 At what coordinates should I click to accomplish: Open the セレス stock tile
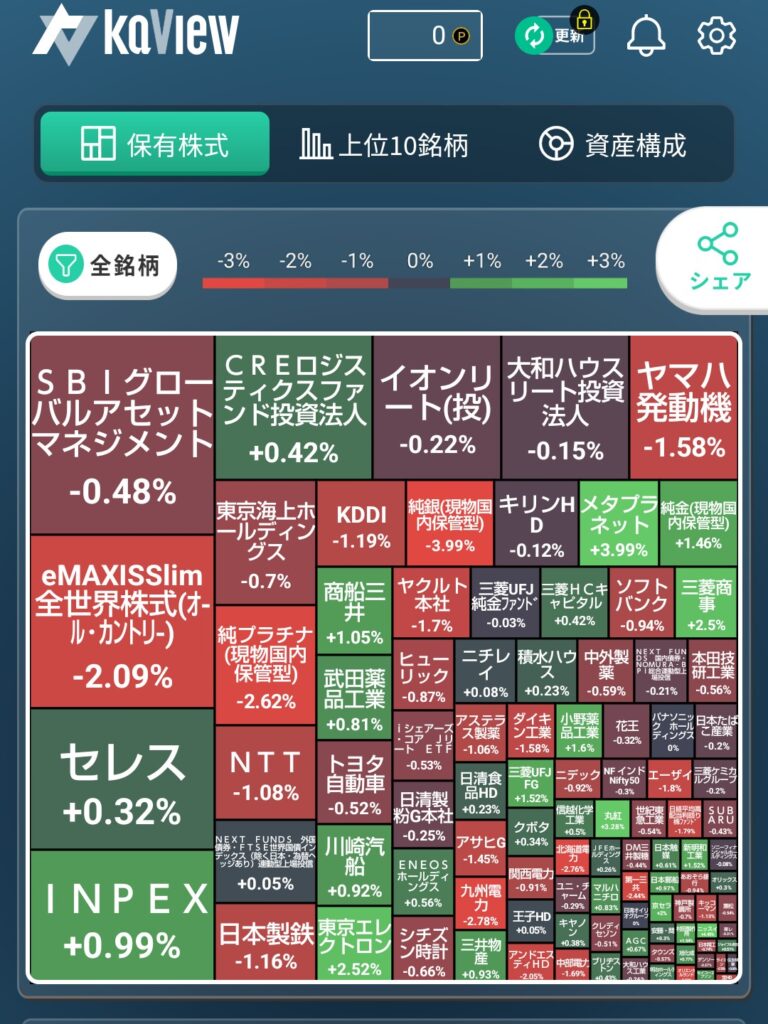click(122, 780)
